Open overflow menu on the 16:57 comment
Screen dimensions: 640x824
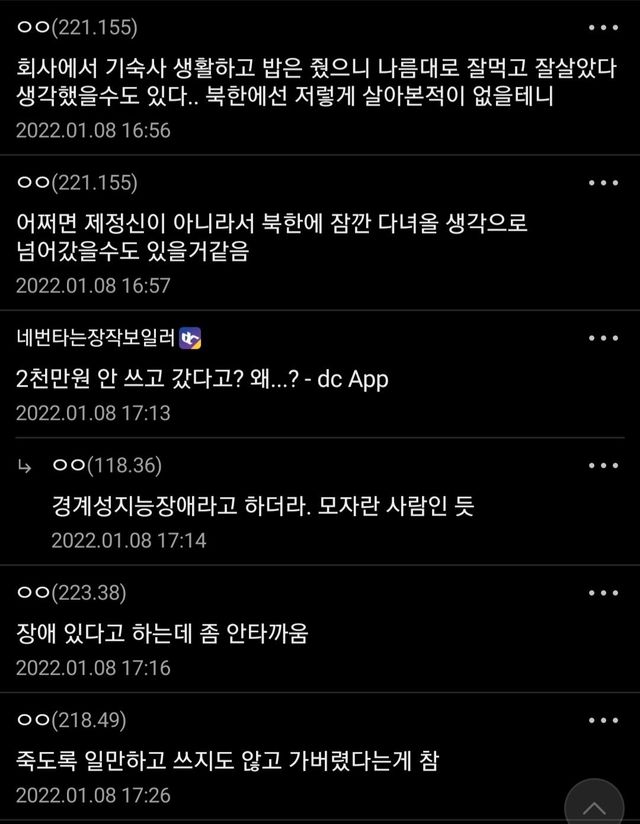pyautogui.click(x=603, y=183)
